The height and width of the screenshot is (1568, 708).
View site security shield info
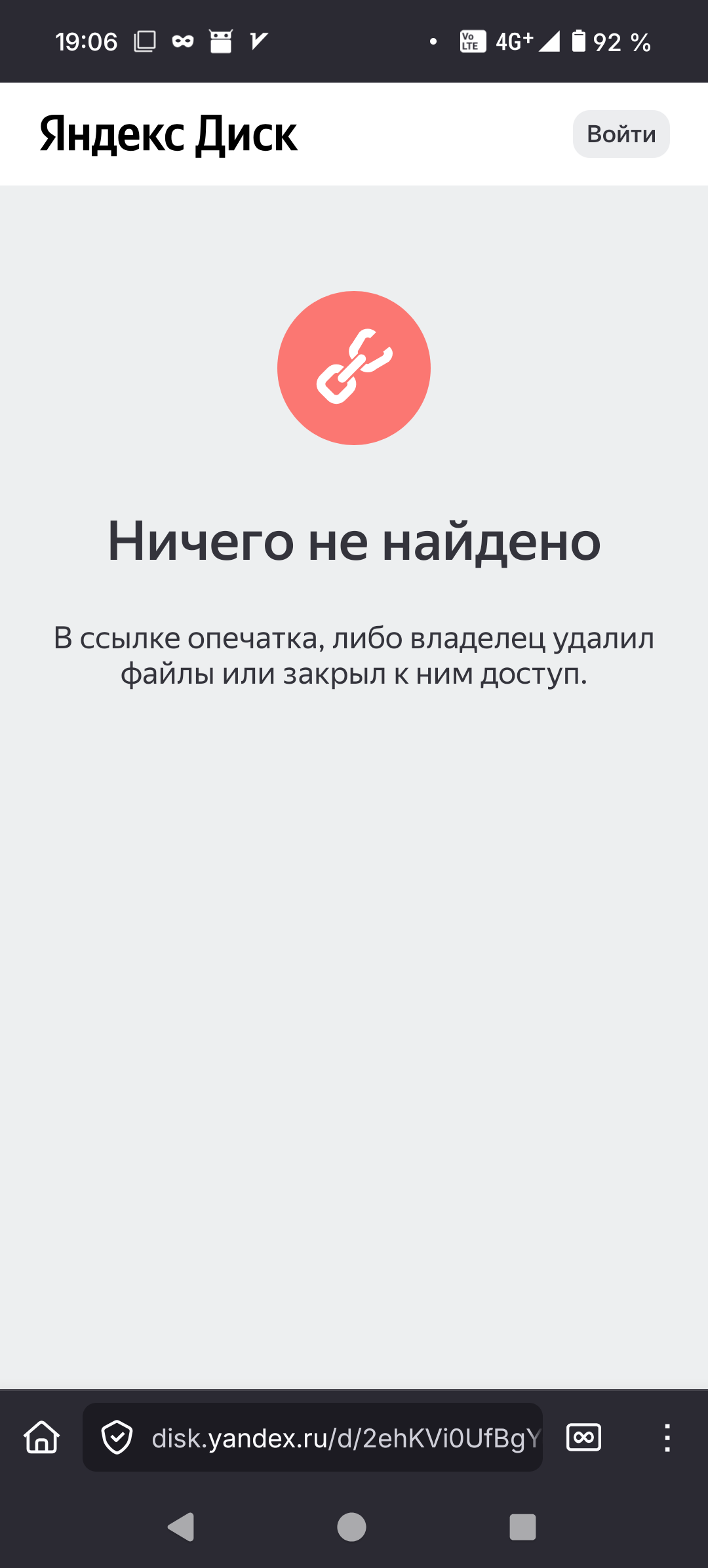(117, 1438)
